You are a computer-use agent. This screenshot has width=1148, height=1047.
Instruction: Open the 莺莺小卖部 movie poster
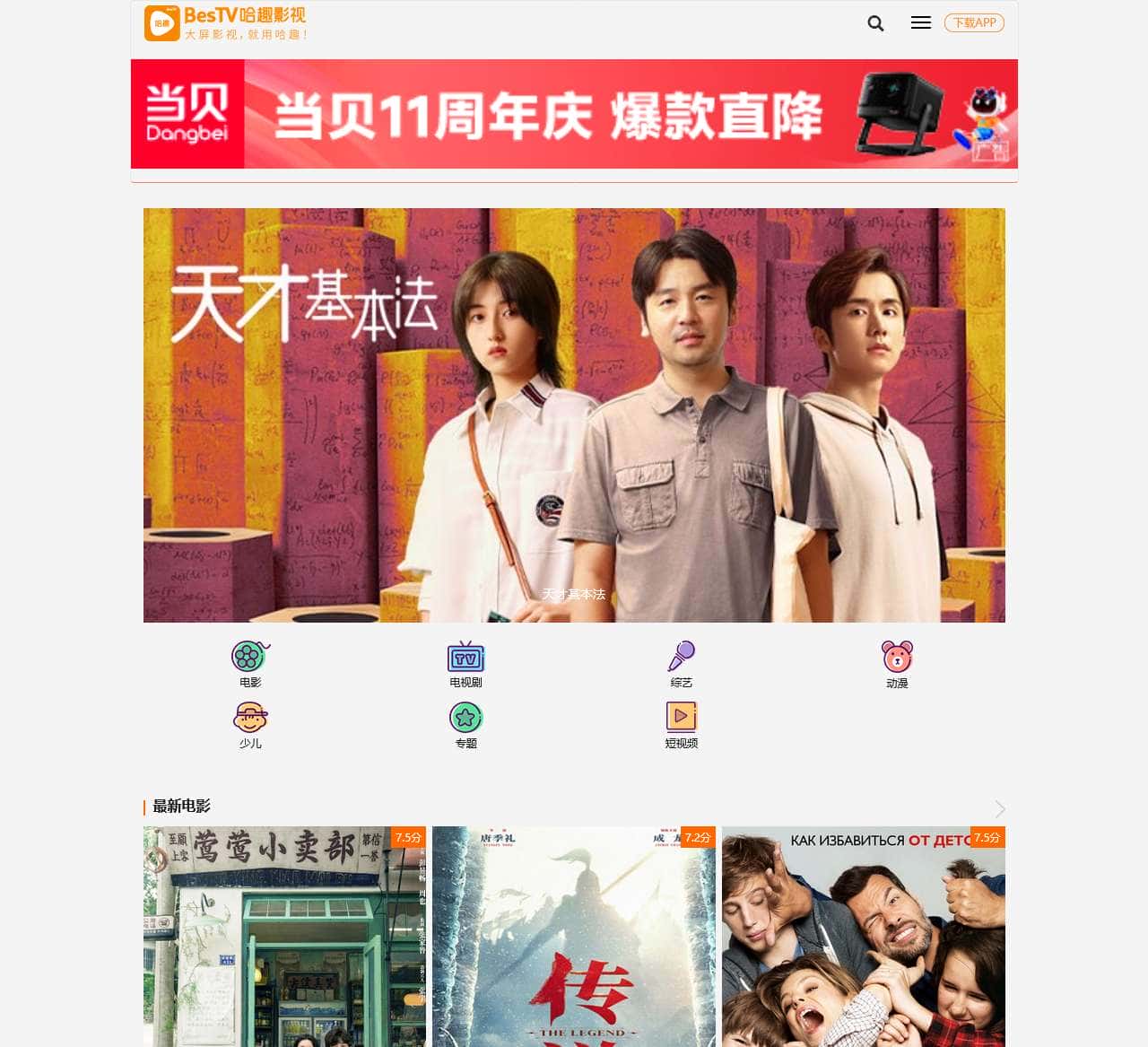[x=284, y=938]
